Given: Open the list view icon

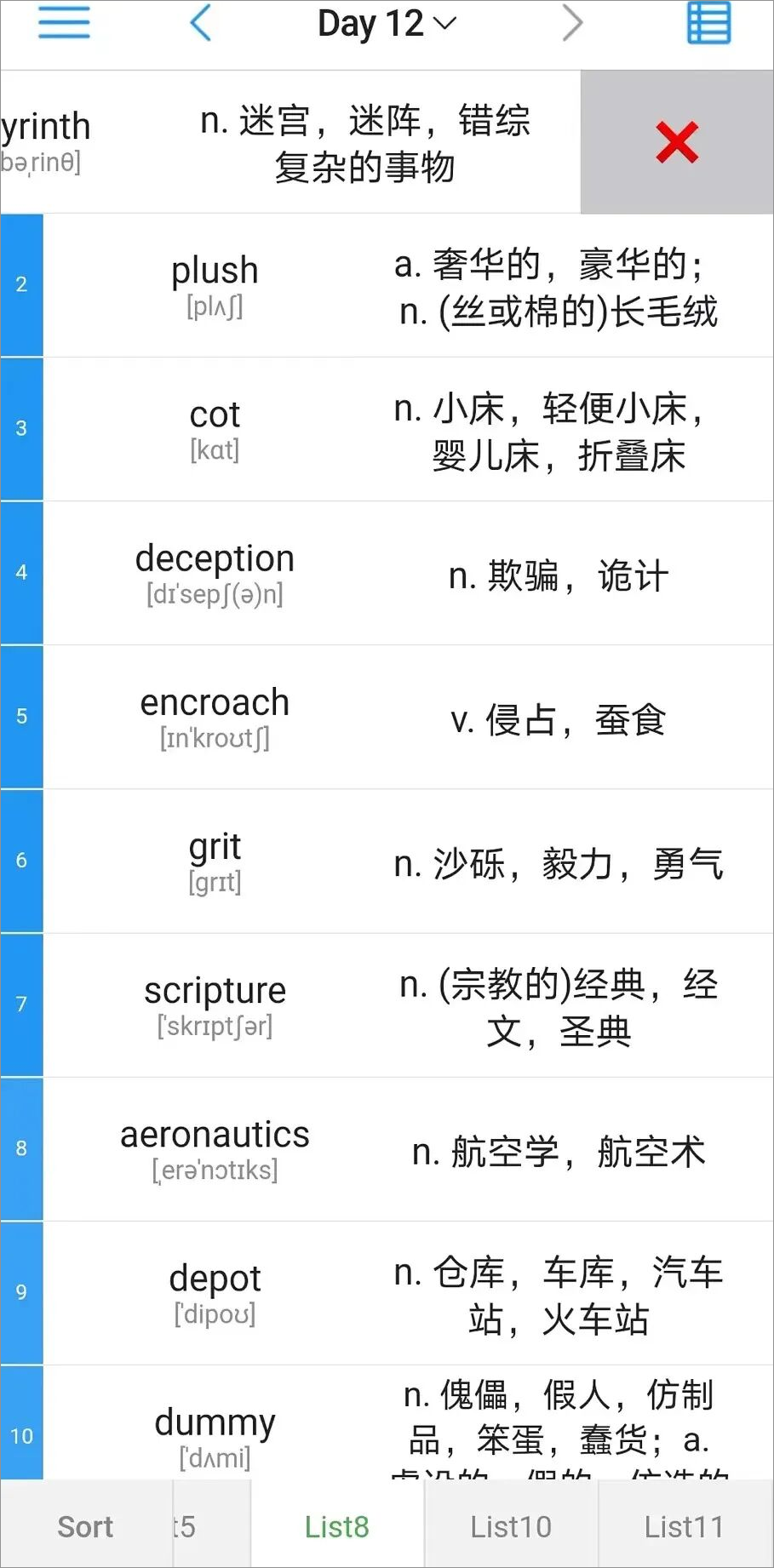Looking at the screenshot, I should (708, 23).
